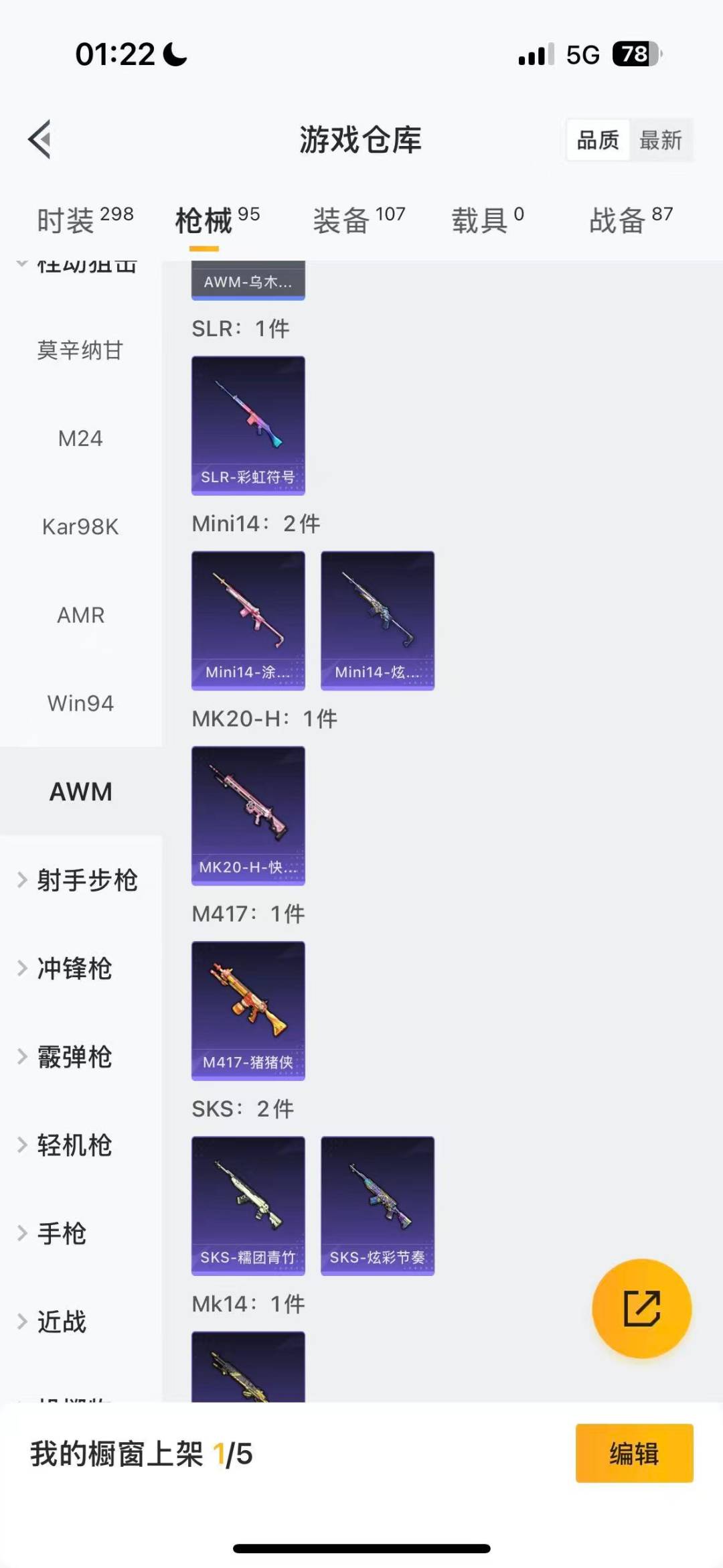Tap the 编辑 button

(633, 1455)
